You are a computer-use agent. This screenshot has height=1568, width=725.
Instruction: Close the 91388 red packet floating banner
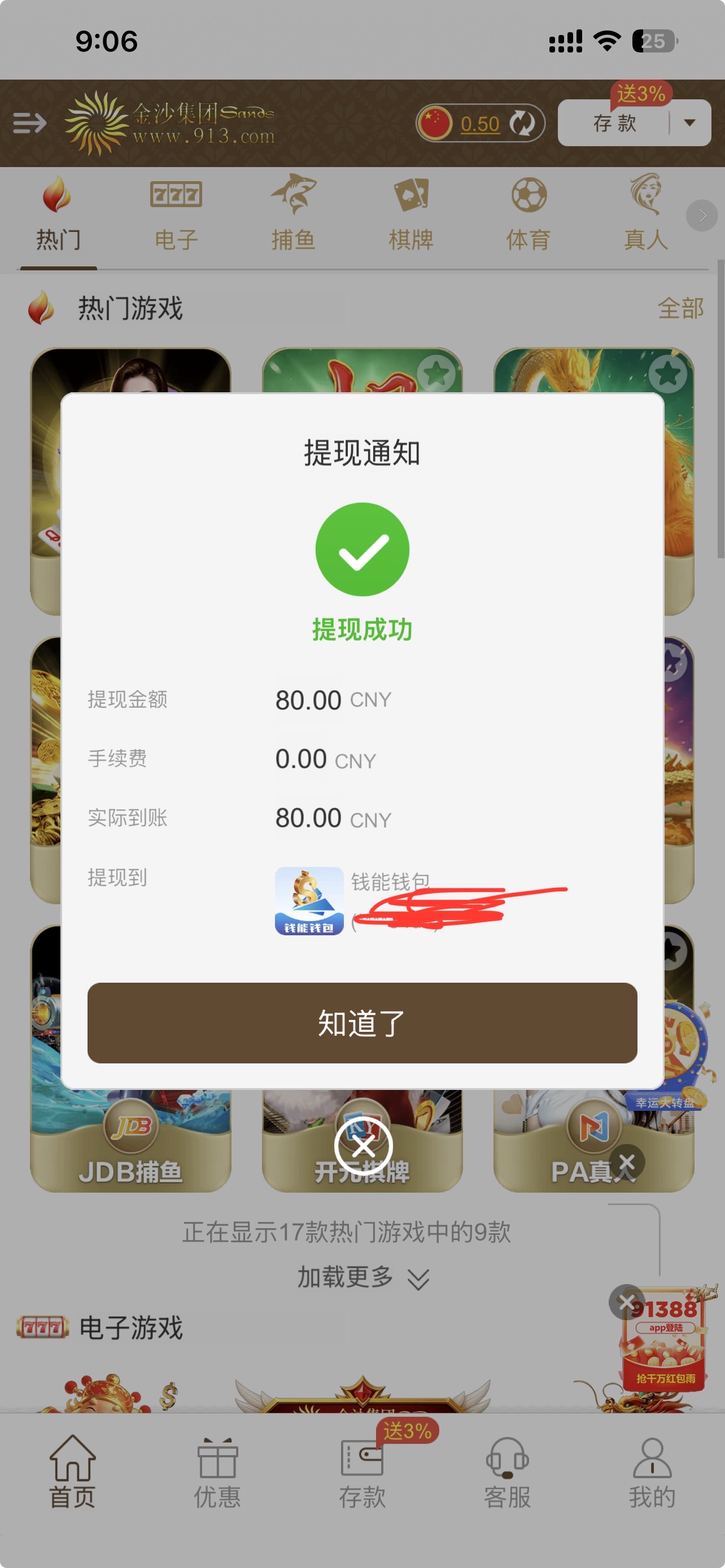coord(626,1302)
